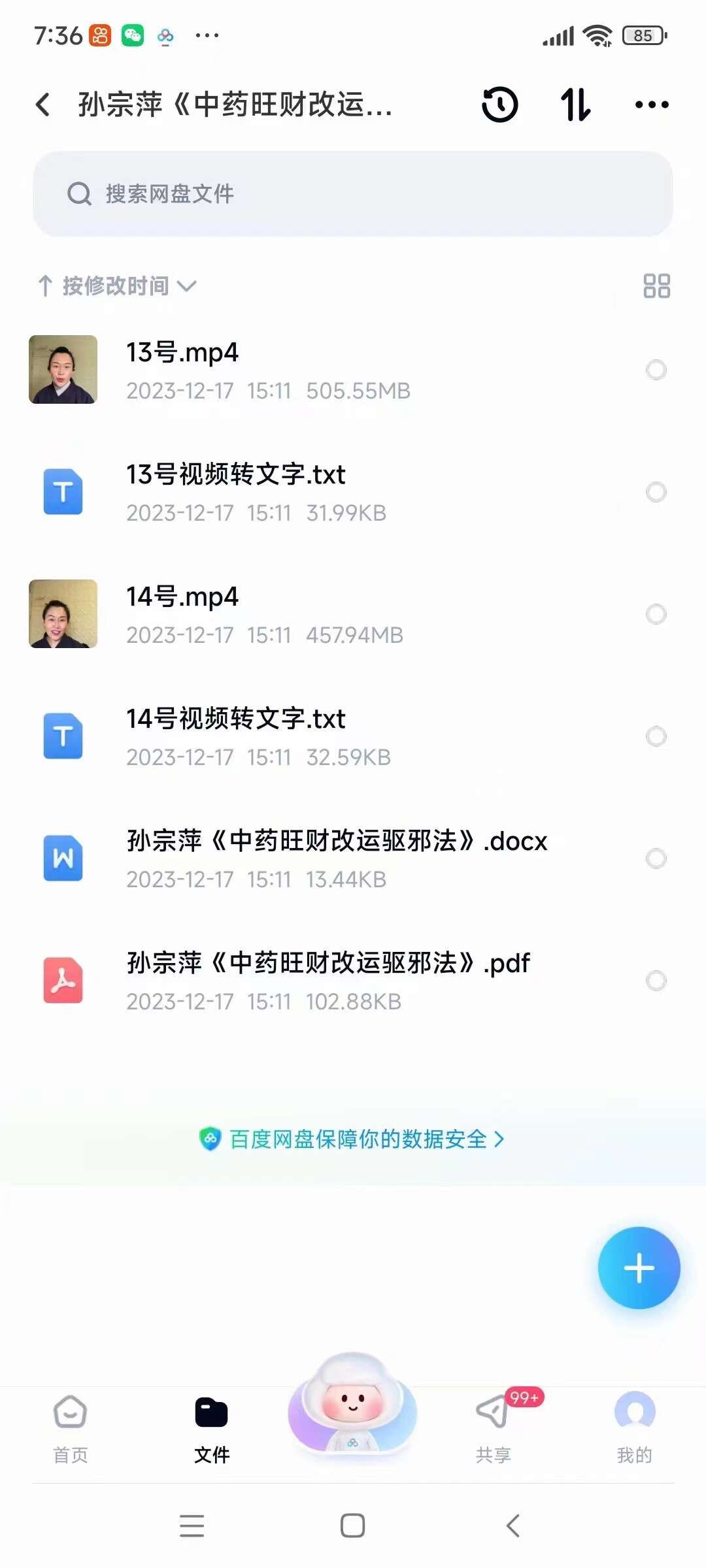Screen dimensions: 706x1568
Task: Select the checkbox for 14号.mp4
Action: (x=656, y=614)
